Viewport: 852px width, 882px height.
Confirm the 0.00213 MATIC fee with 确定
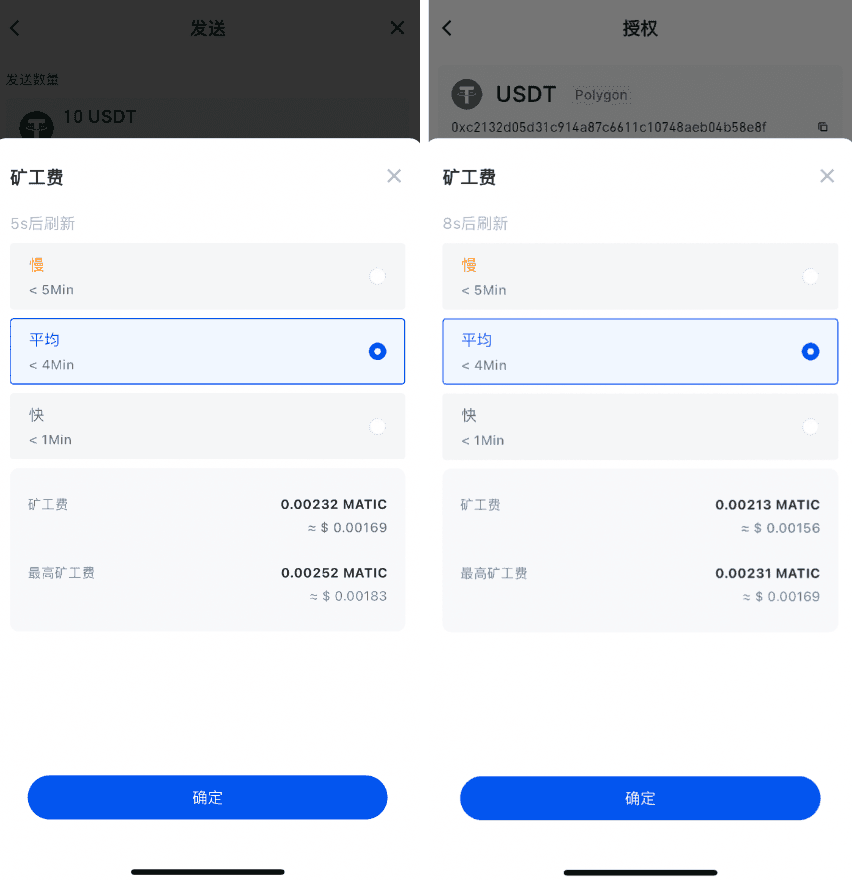click(640, 797)
